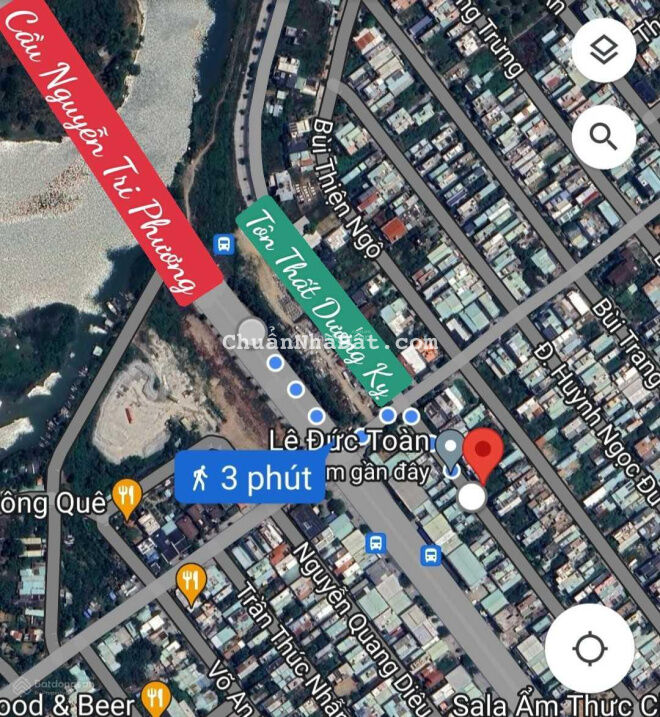Center map on my current location
Screen dimensions: 660x717
click(590, 649)
